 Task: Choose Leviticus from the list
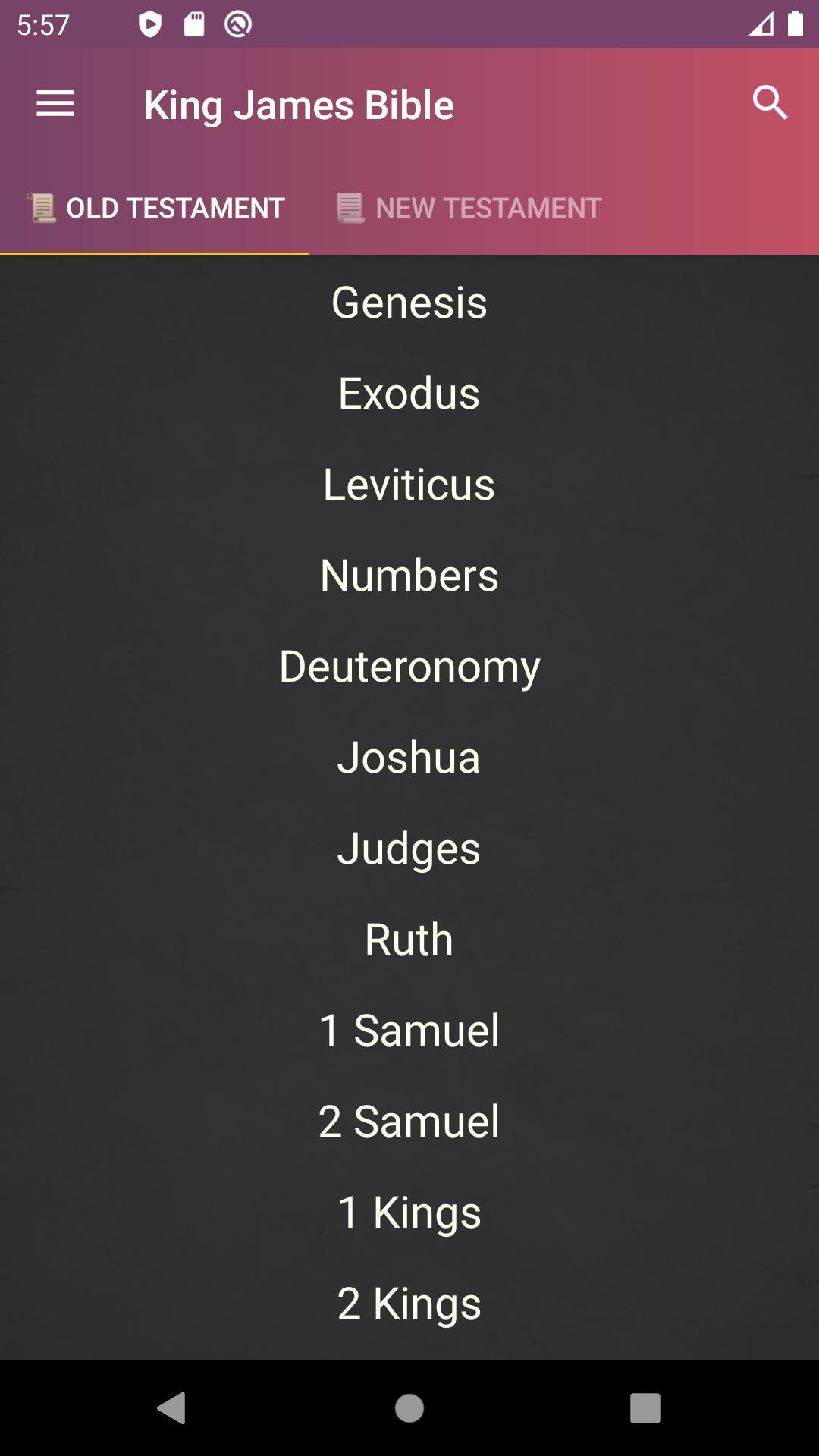409,485
